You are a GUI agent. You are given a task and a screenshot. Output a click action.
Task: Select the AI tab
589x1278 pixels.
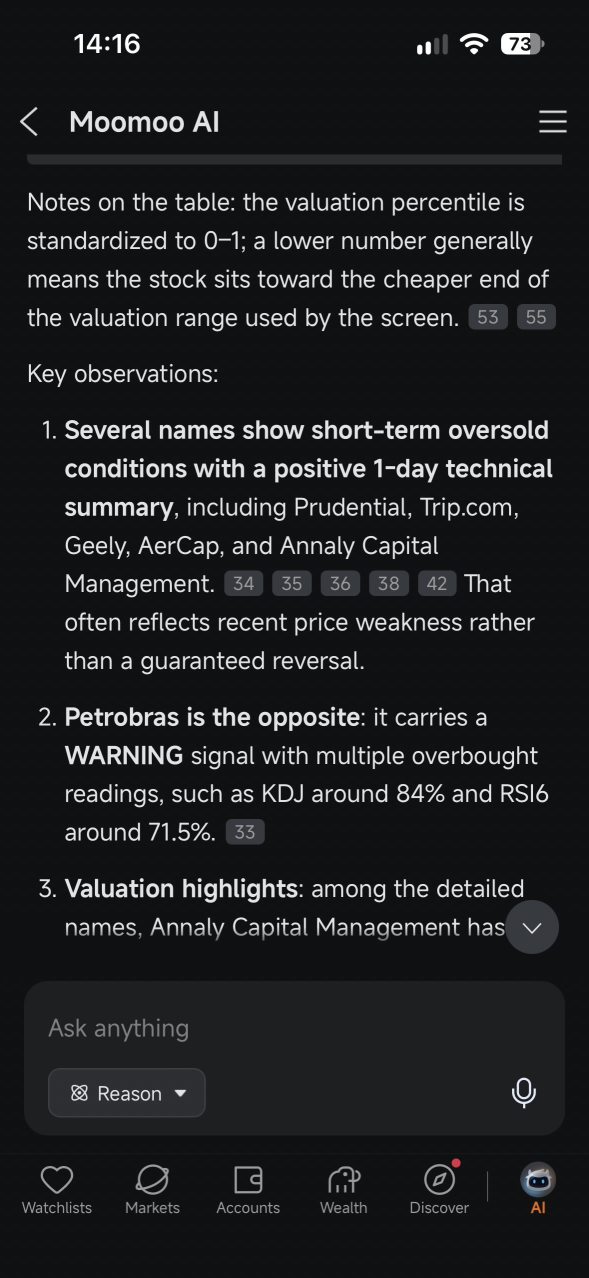tap(538, 1190)
